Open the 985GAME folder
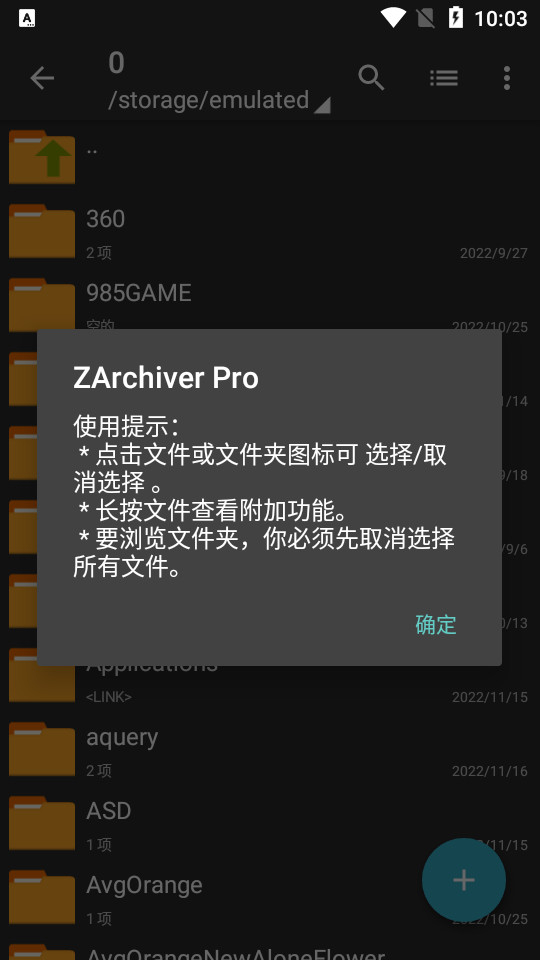The height and width of the screenshot is (960, 540). 270,306
